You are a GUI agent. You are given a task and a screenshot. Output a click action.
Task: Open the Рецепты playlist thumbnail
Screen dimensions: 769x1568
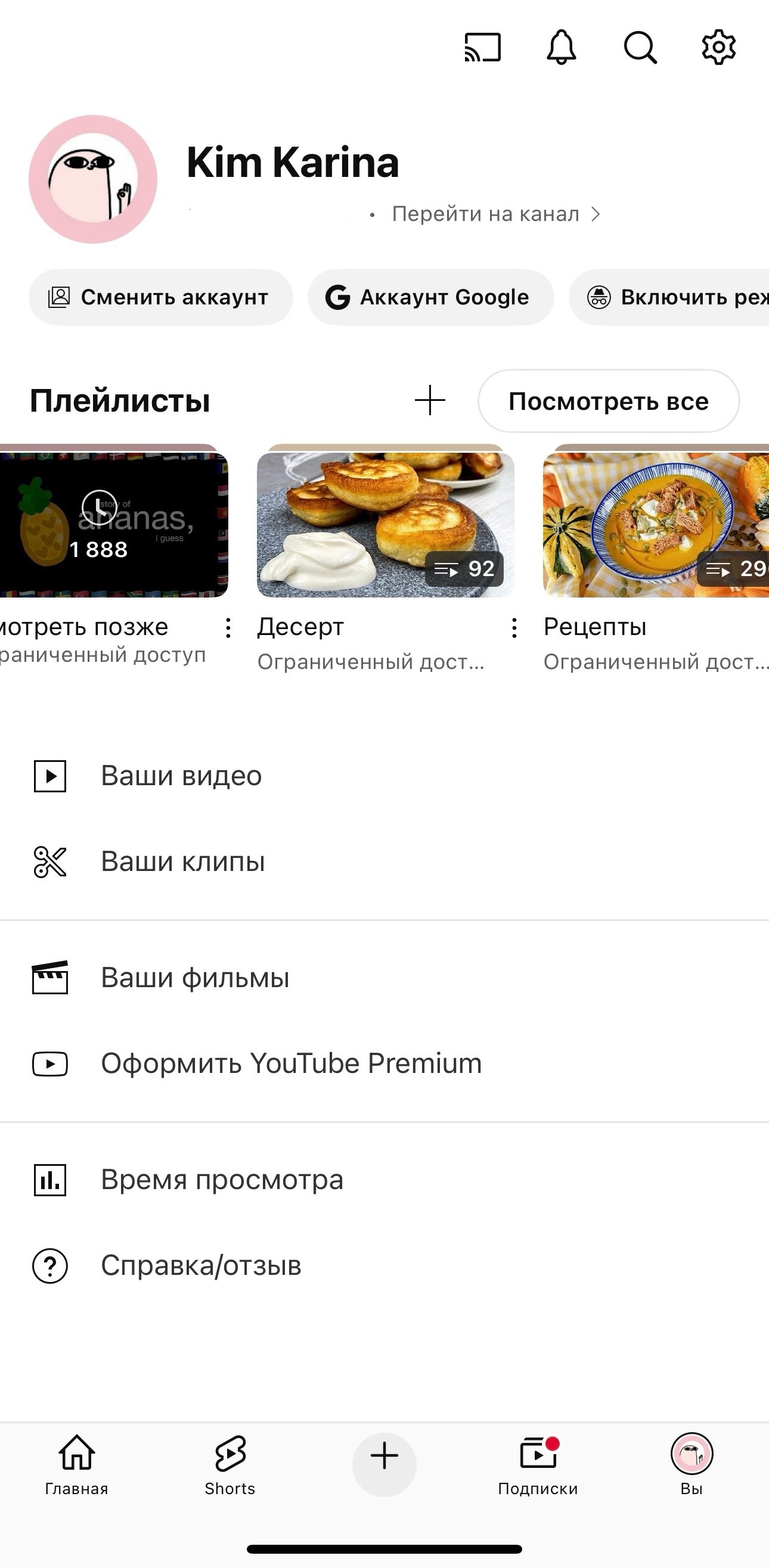click(656, 525)
